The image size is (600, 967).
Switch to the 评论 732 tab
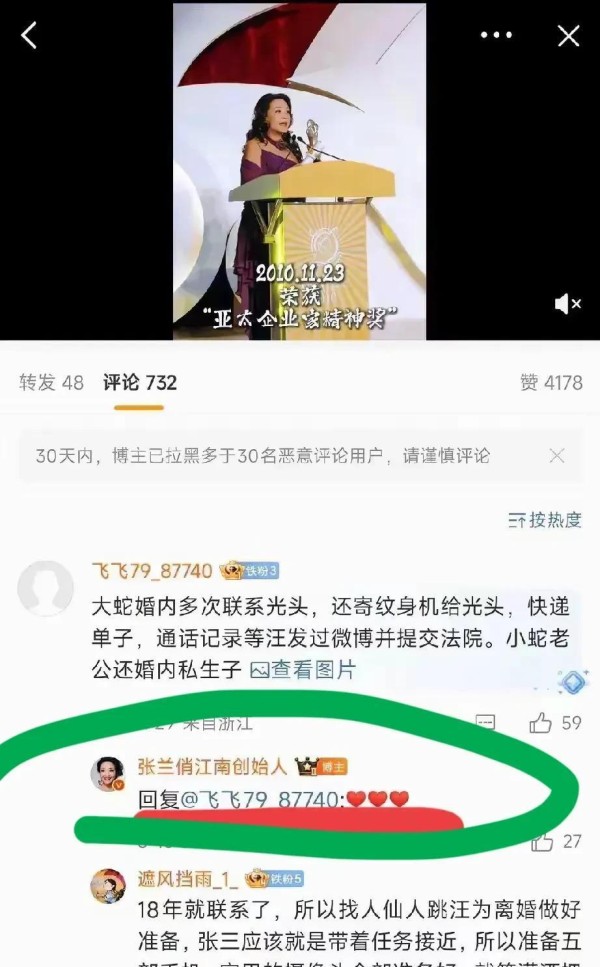click(140, 382)
